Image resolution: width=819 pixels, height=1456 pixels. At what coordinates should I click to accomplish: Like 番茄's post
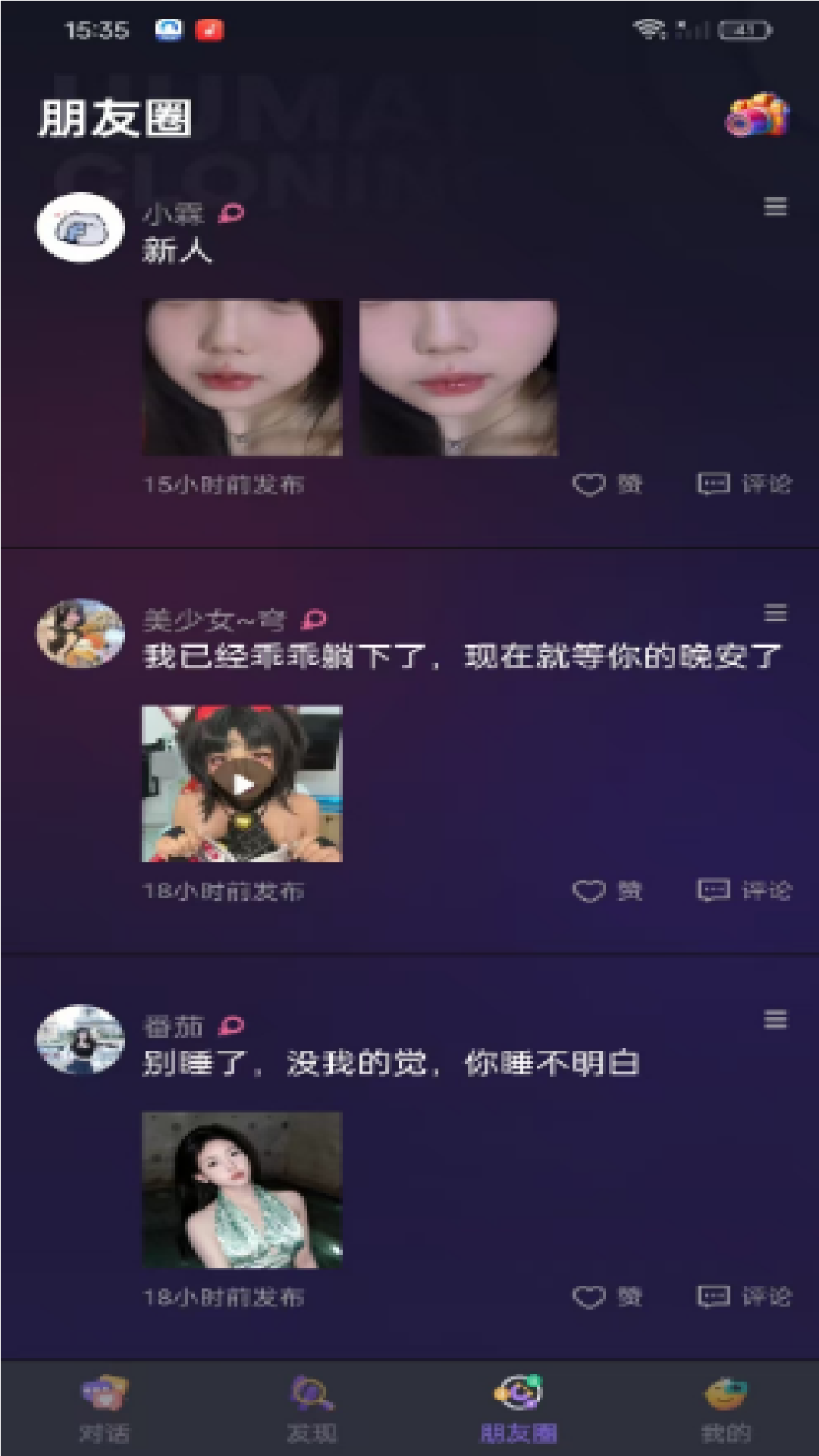tap(607, 1297)
